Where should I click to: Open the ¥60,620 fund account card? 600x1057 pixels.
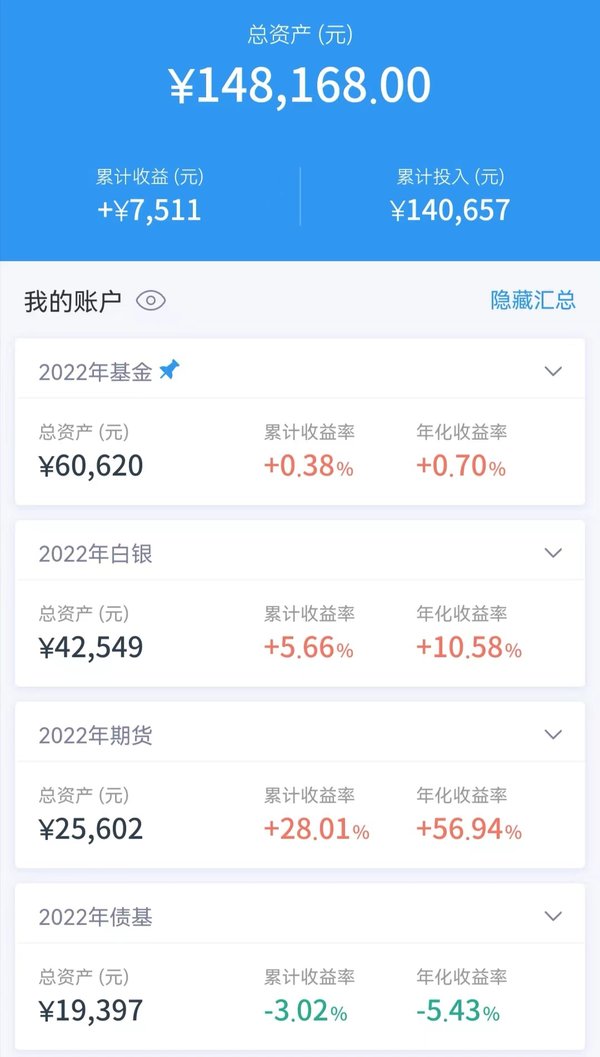[300, 421]
